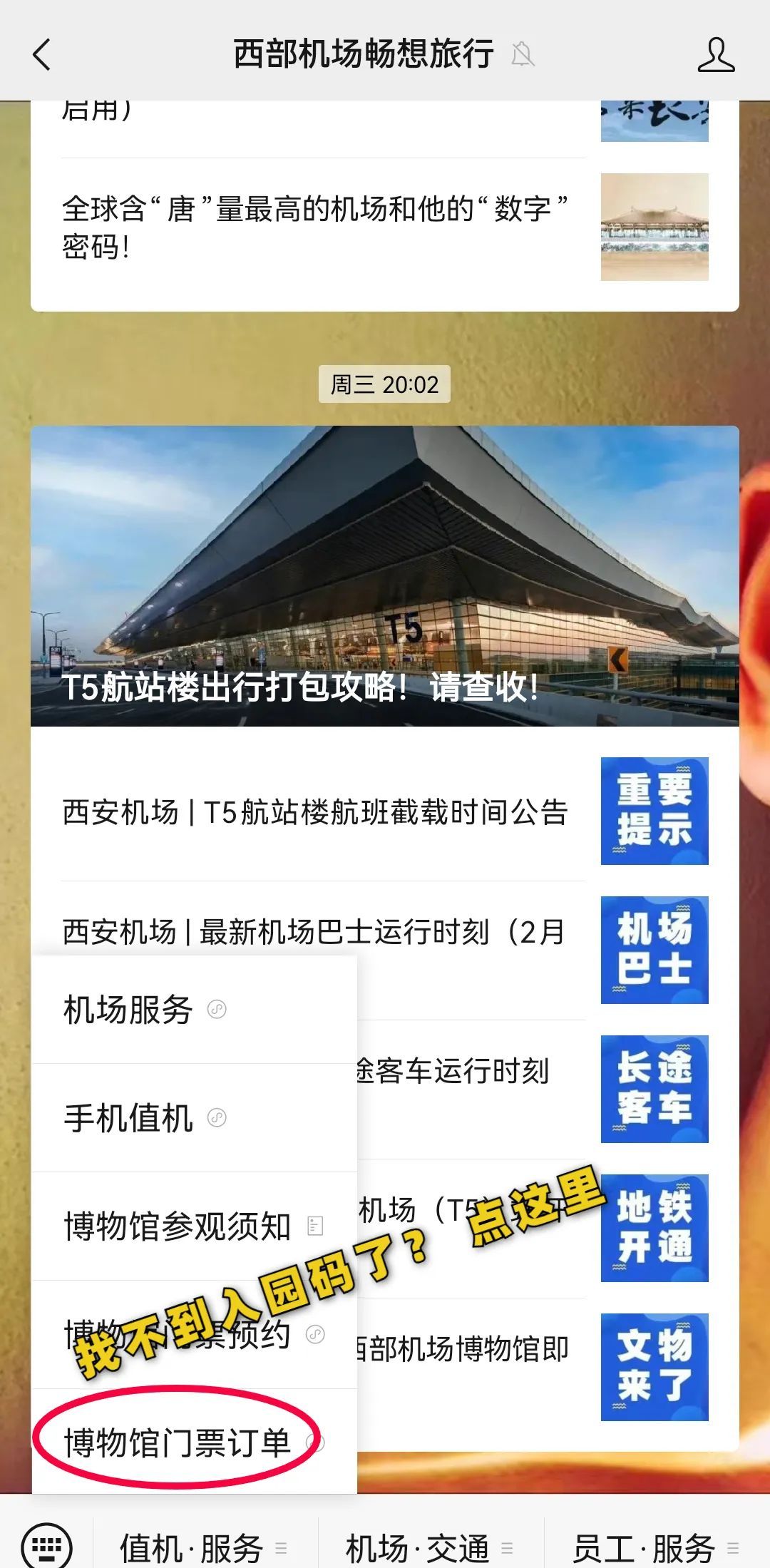Choose 手机值机 in the popup menu
The width and height of the screenshot is (770, 1568).
tap(128, 1118)
